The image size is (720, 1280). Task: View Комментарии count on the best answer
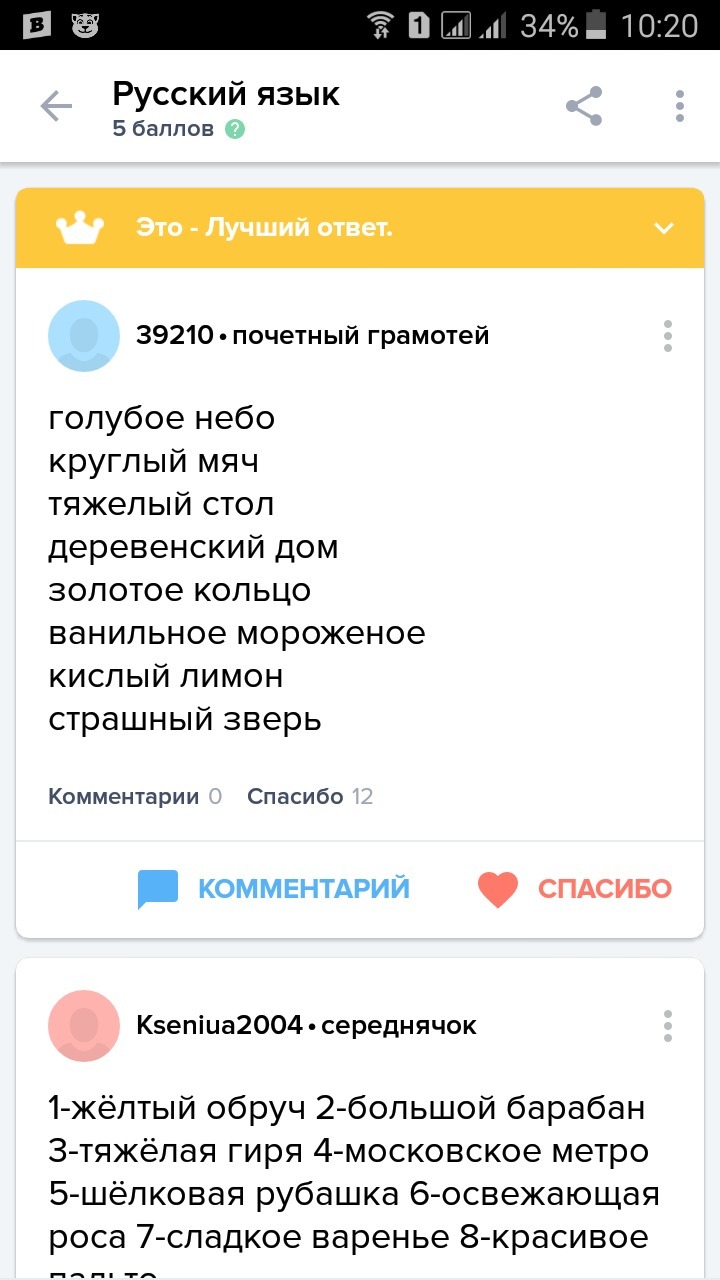135,797
